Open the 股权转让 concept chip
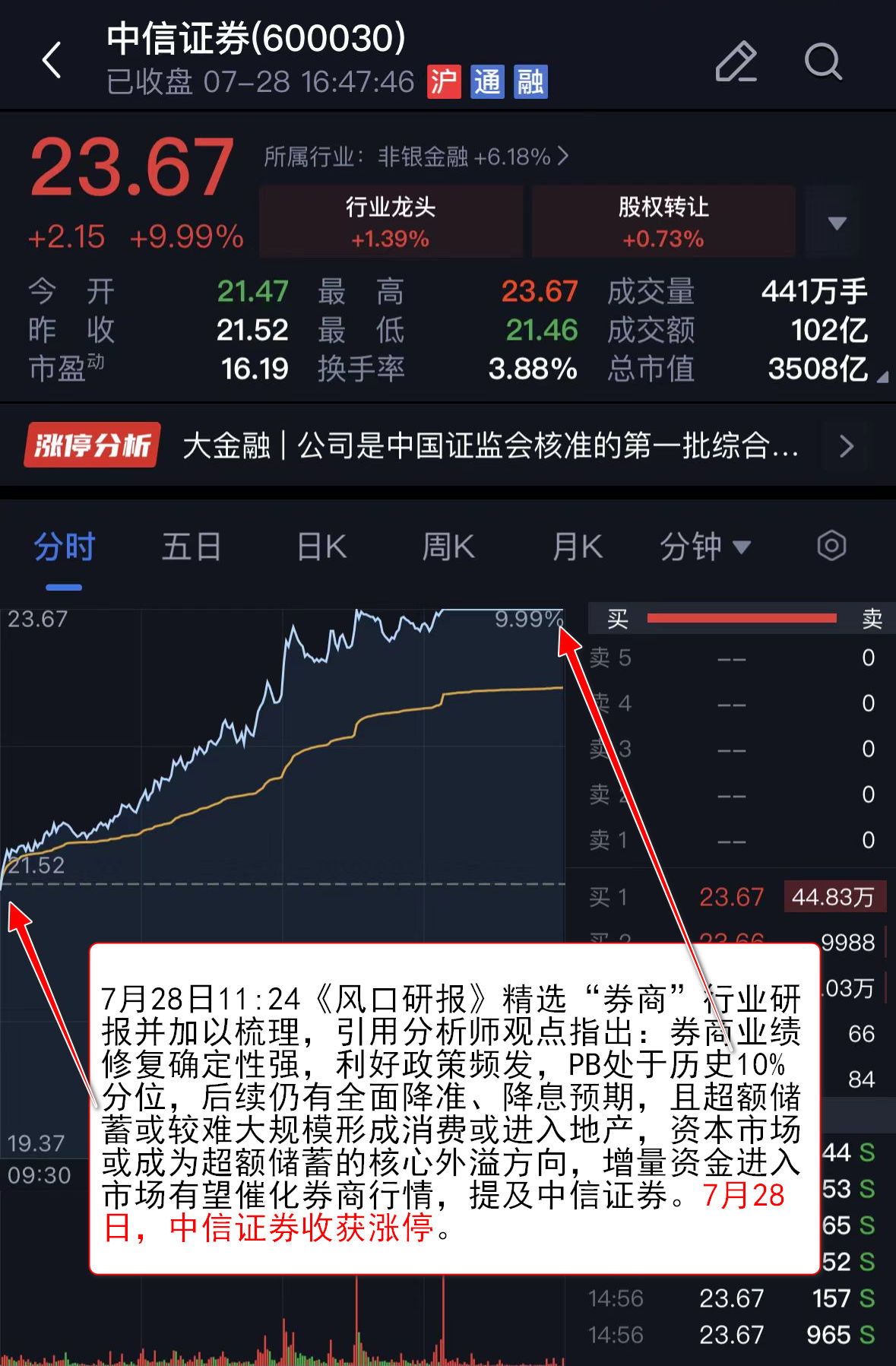896x1366 pixels. (663, 221)
